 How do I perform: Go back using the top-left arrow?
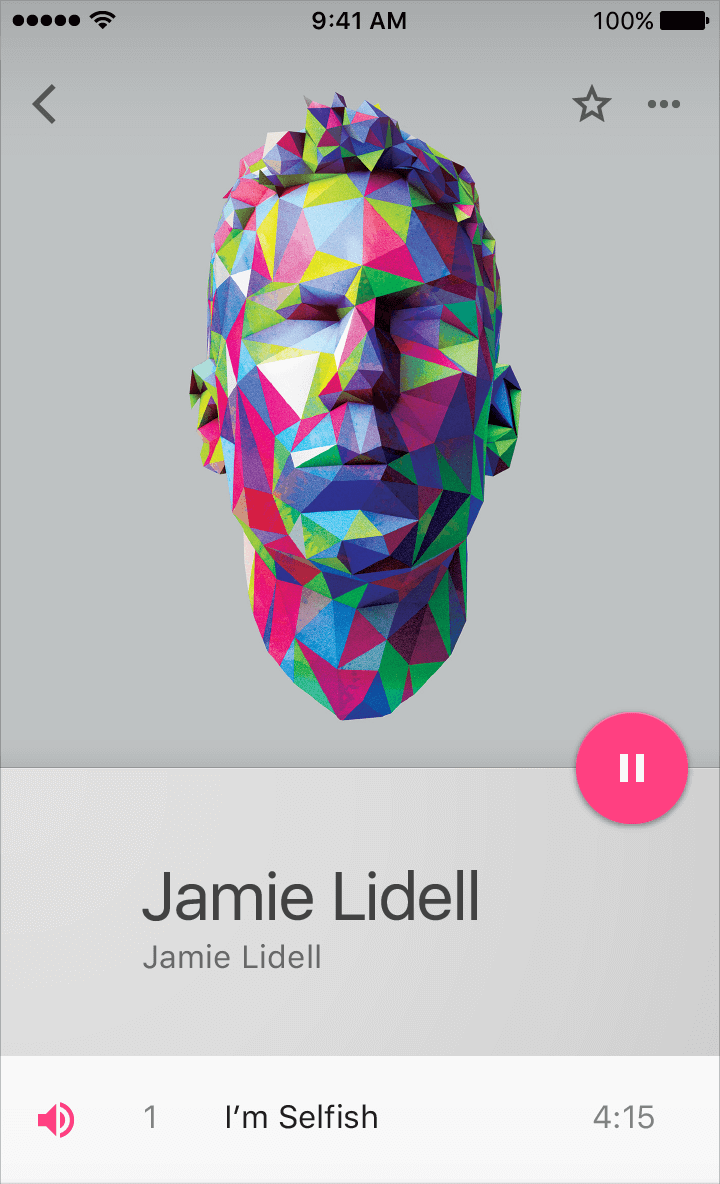point(44,104)
